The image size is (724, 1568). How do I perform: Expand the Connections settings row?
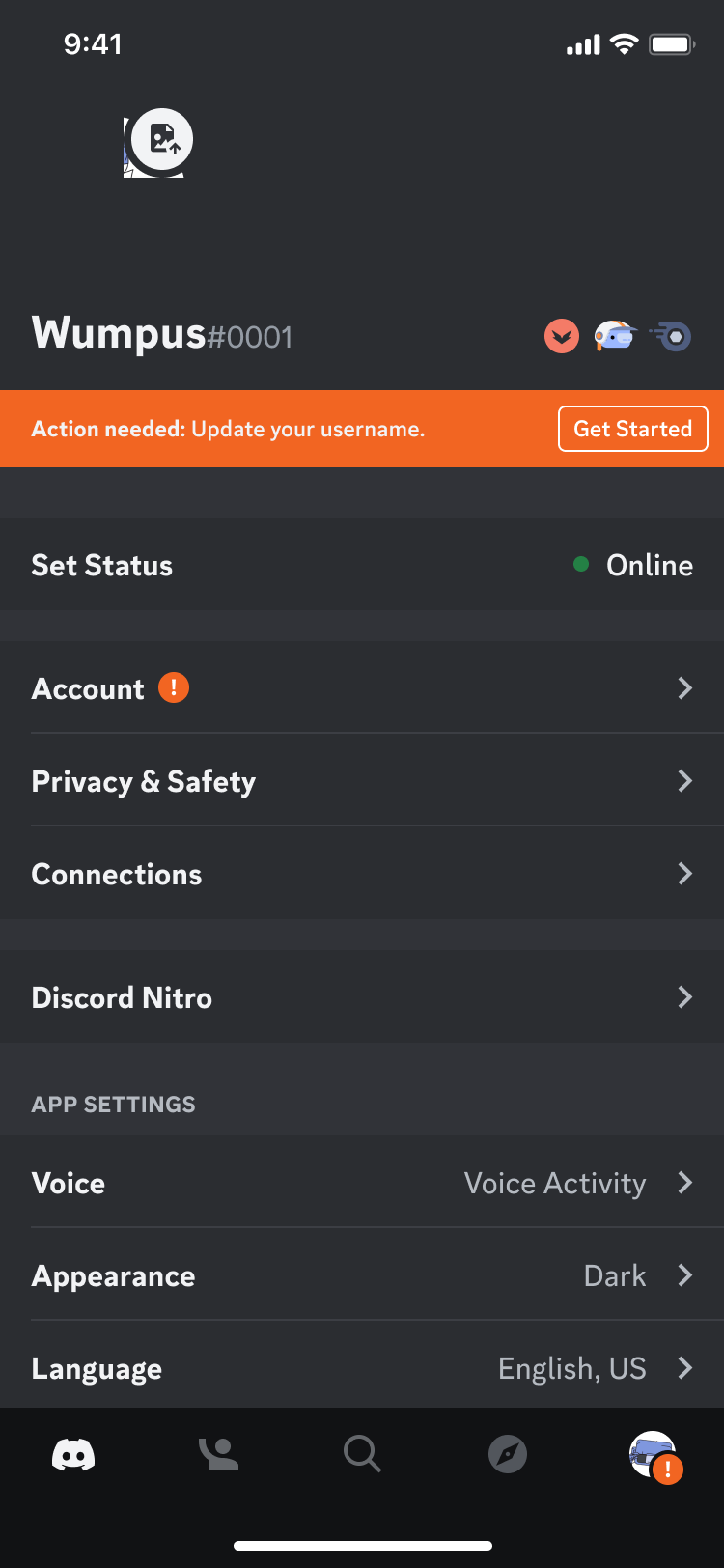coord(362,873)
